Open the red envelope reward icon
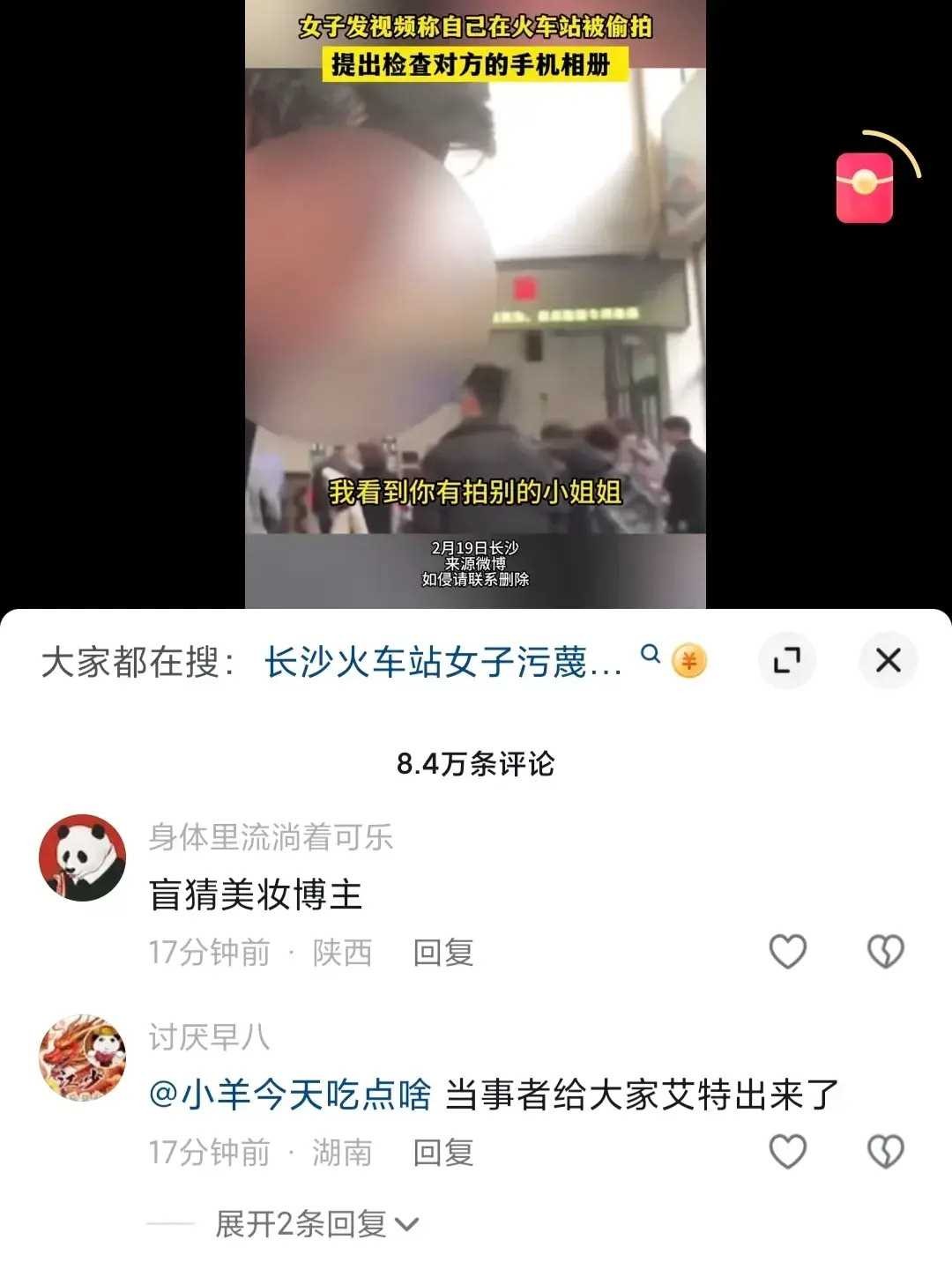952x1262 pixels. pyautogui.click(x=866, y=187)
